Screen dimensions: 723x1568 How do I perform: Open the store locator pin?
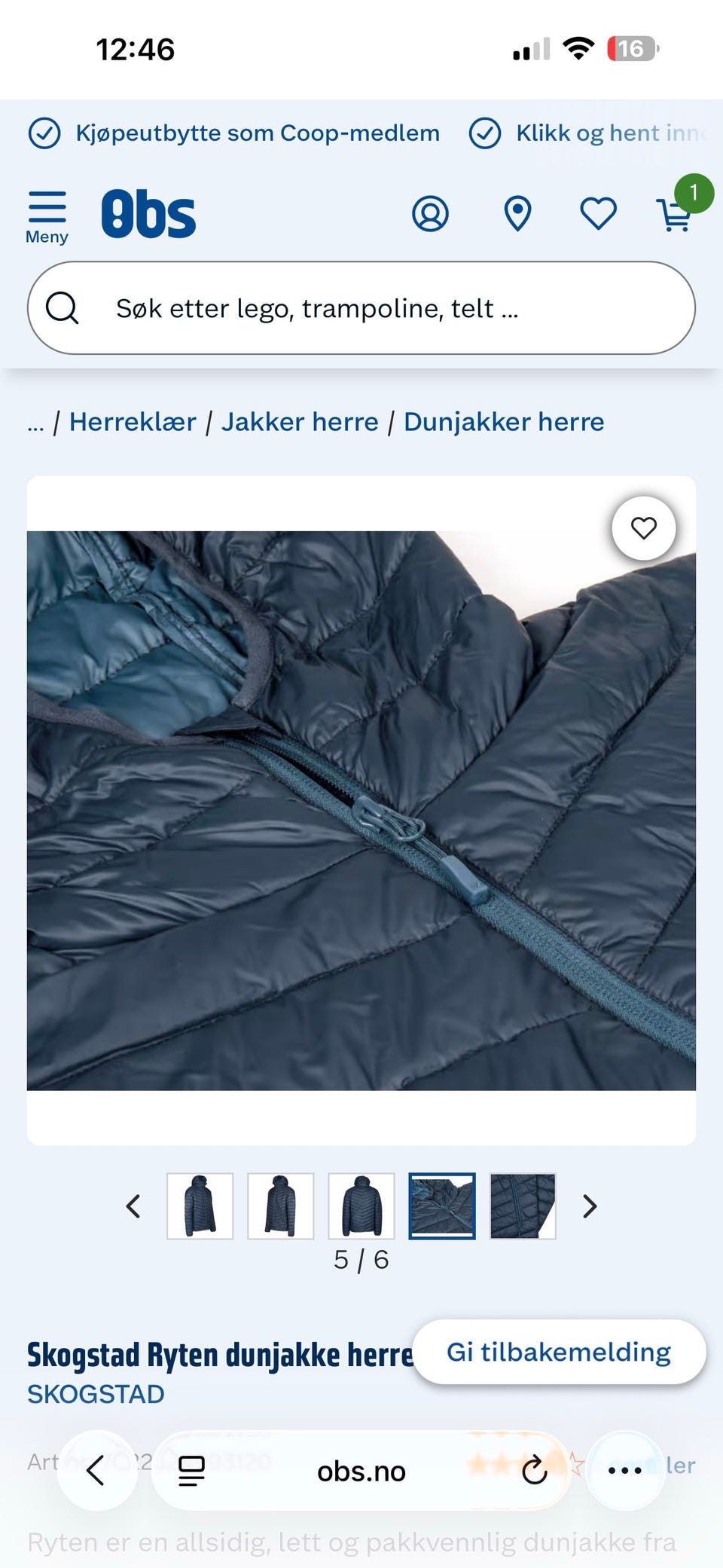click(x=517, y=214)
